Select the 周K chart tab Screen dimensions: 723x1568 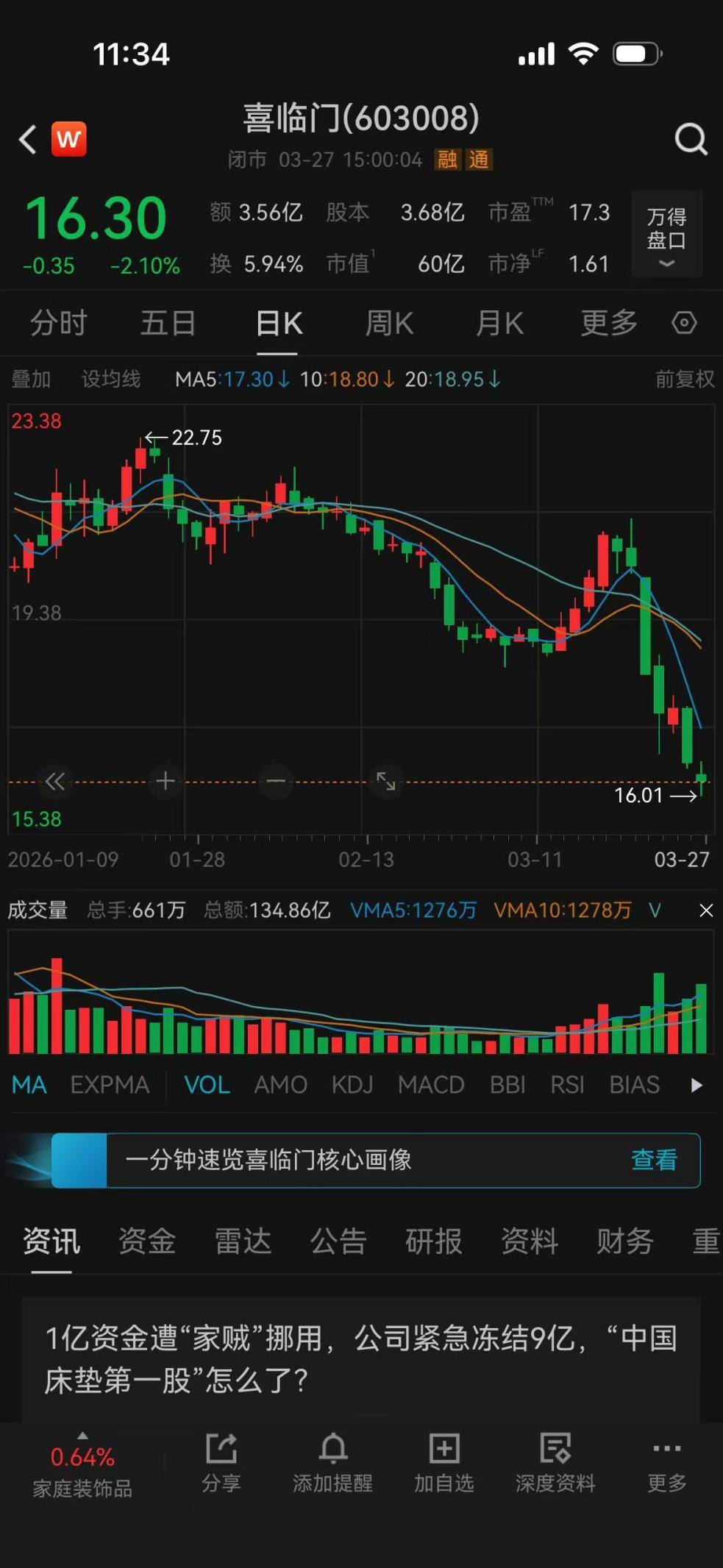pos(389,323)
